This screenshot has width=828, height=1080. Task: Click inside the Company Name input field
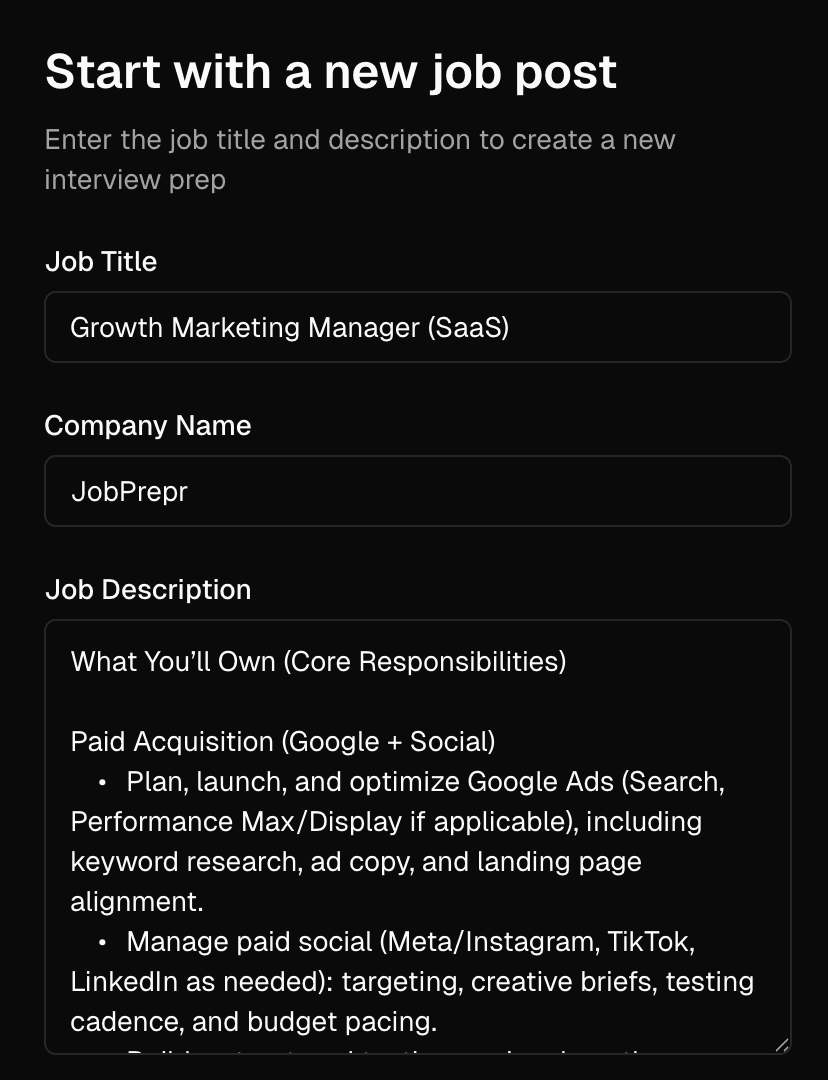click(417, 490)
